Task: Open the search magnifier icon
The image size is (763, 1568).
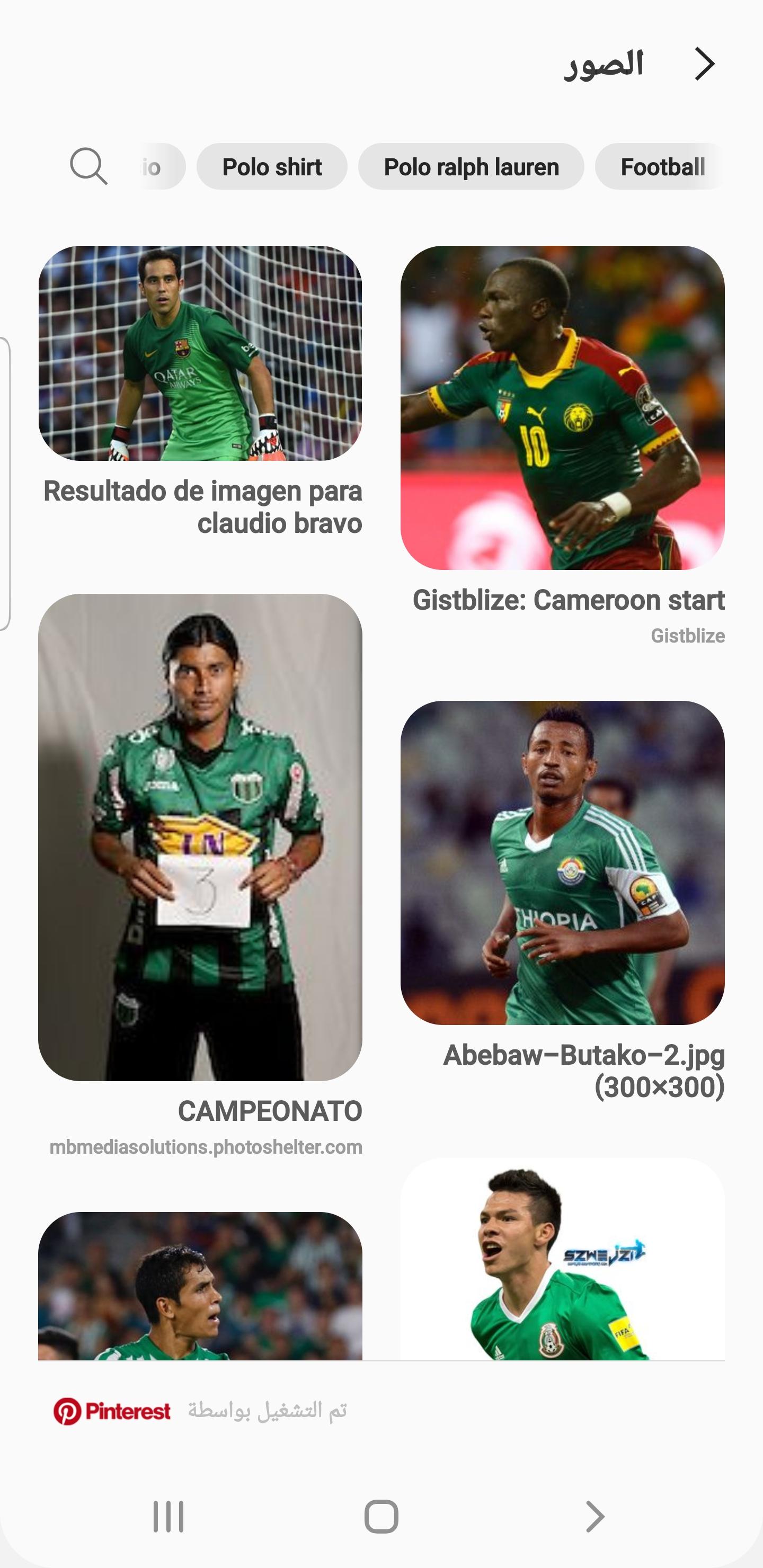Action: [x=88, y=166]
